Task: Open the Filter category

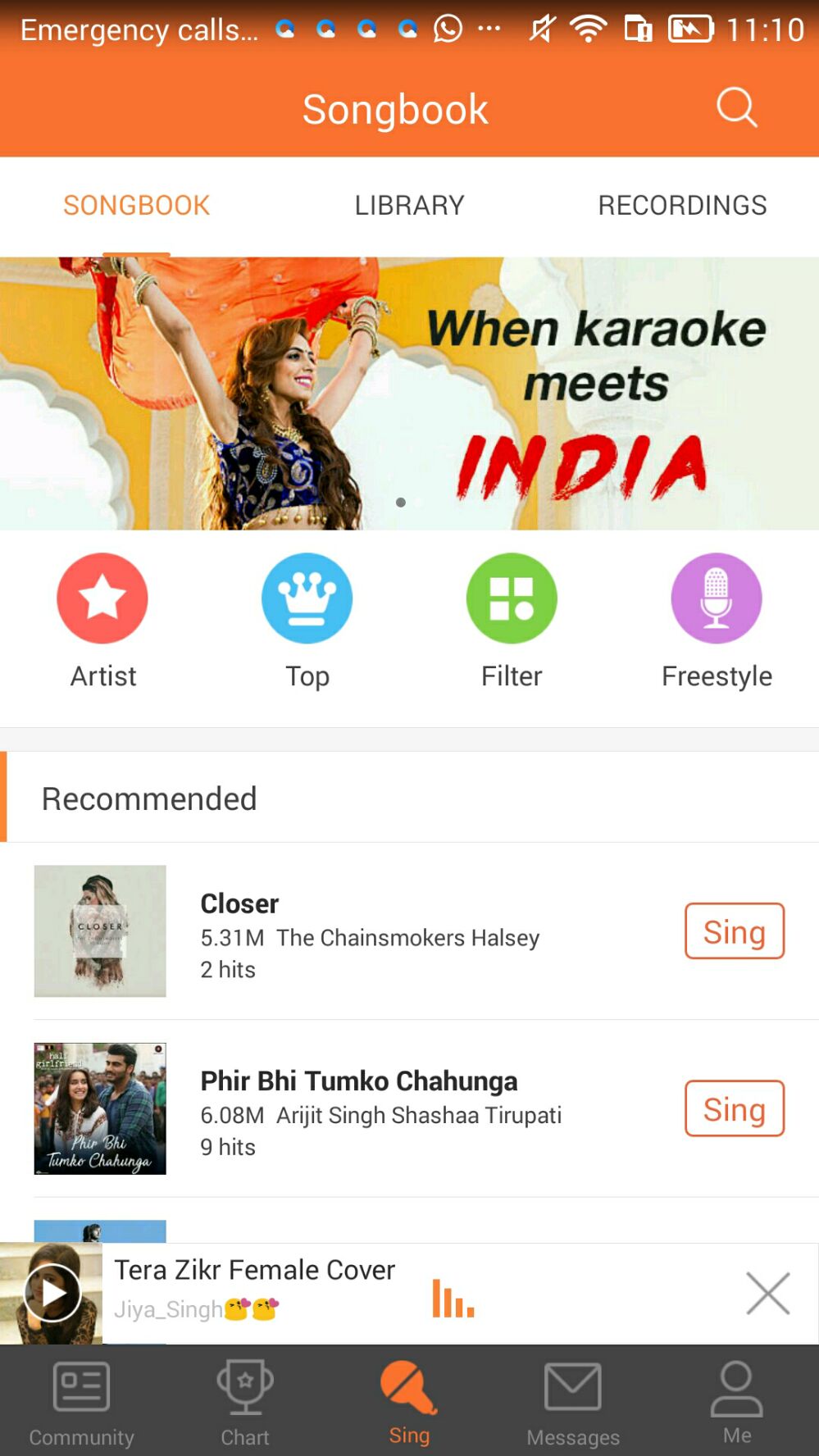Action: coord(512,598)
